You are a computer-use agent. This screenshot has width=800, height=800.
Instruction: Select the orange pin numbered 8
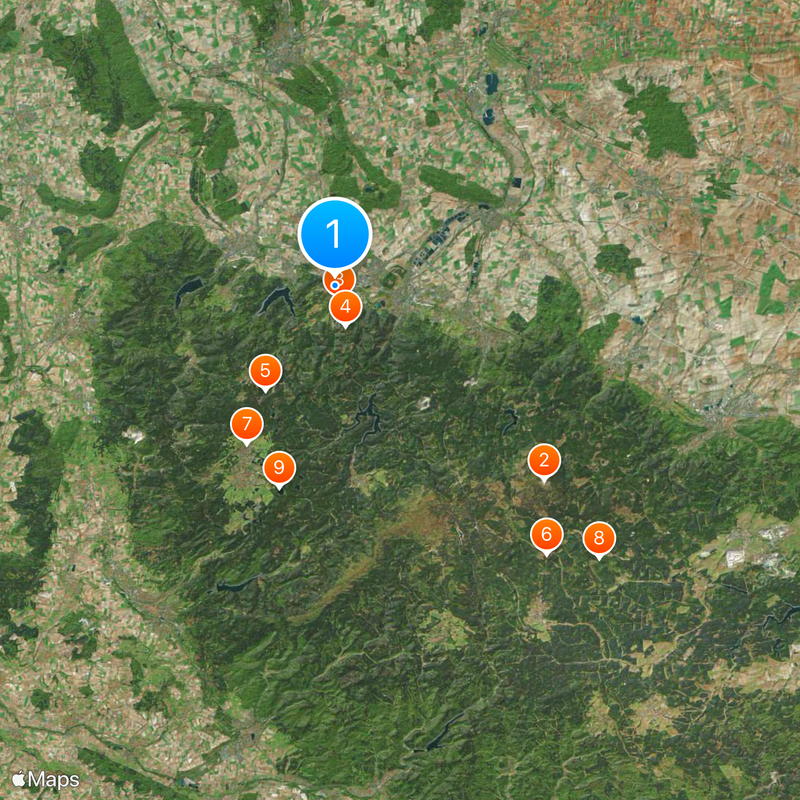[598, 539]
